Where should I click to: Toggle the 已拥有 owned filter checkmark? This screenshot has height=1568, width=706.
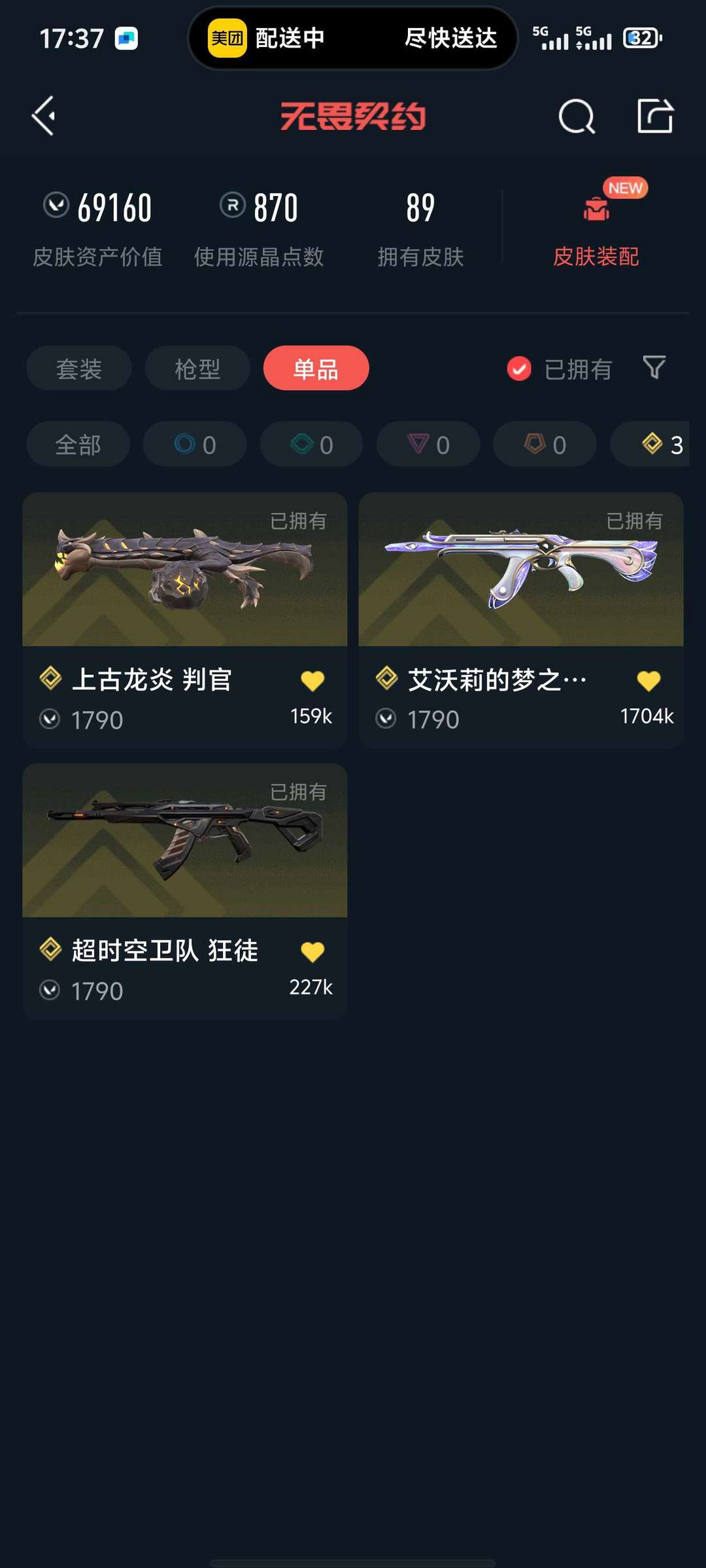pyautogui.click(x=518, y=368)
